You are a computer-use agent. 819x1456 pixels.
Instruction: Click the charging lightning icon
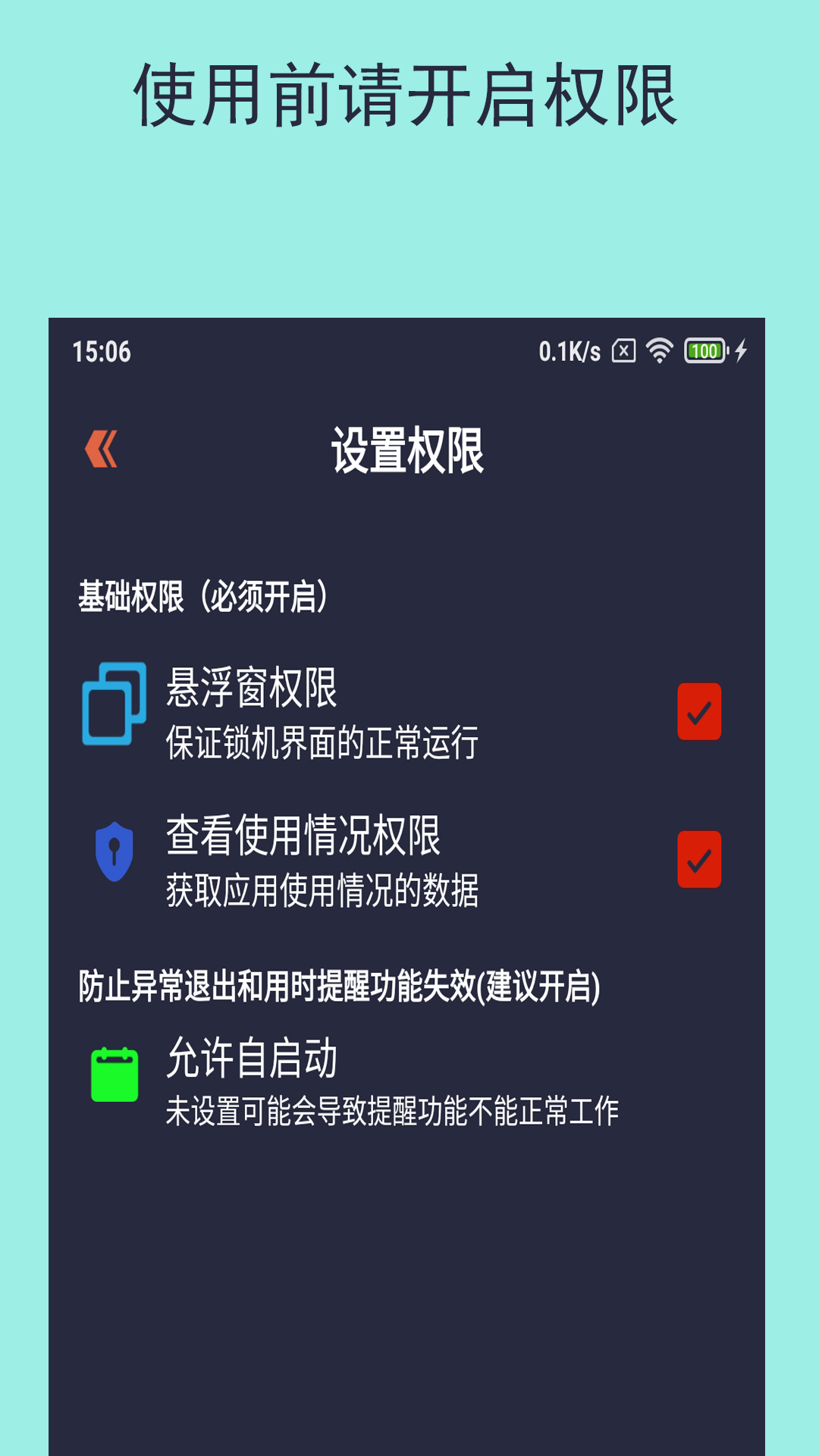click(x=741, y=350)
